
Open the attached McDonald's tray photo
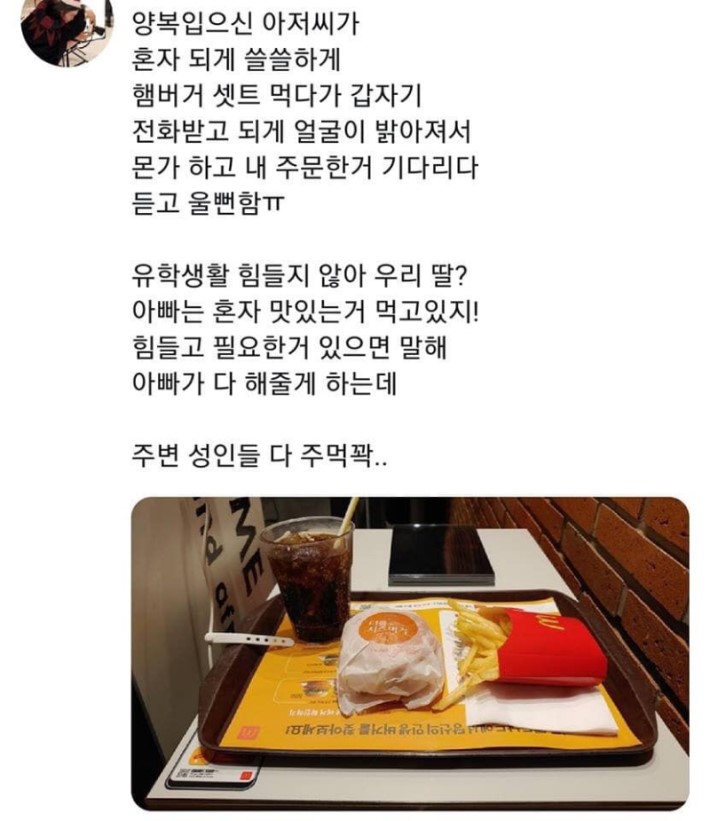pos(410,650)
